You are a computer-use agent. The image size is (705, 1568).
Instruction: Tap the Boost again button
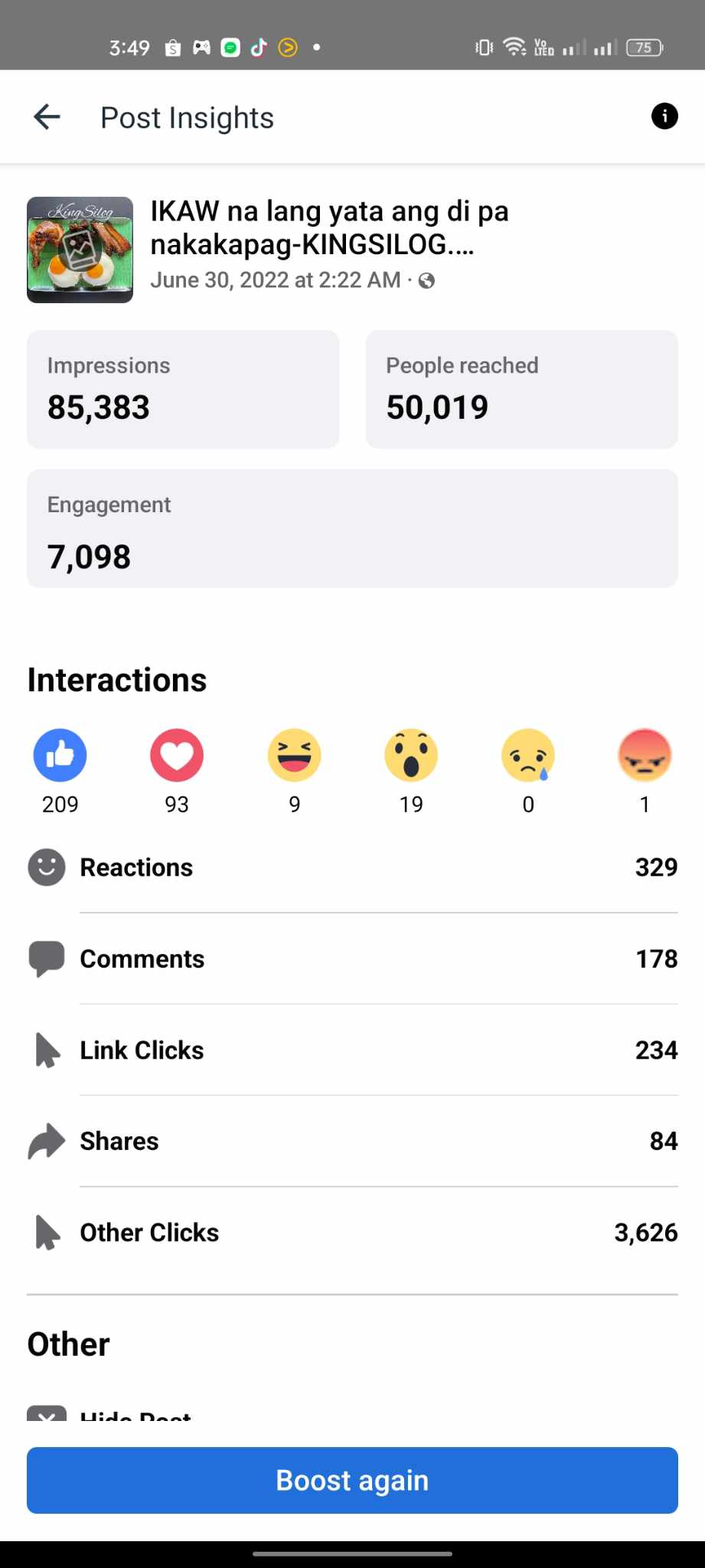click(x=352, y=1479)
